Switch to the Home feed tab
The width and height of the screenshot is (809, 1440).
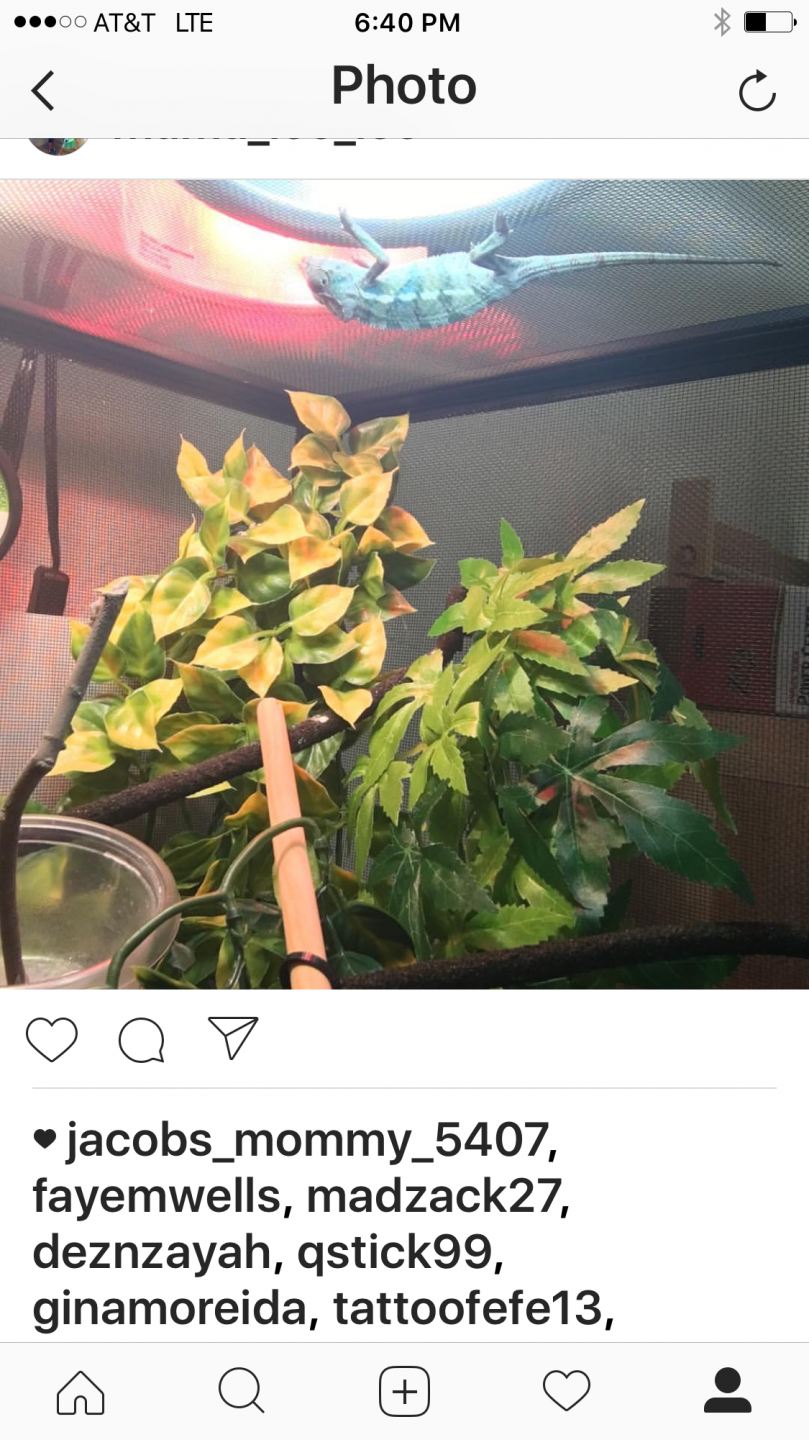pos(80,1392)
